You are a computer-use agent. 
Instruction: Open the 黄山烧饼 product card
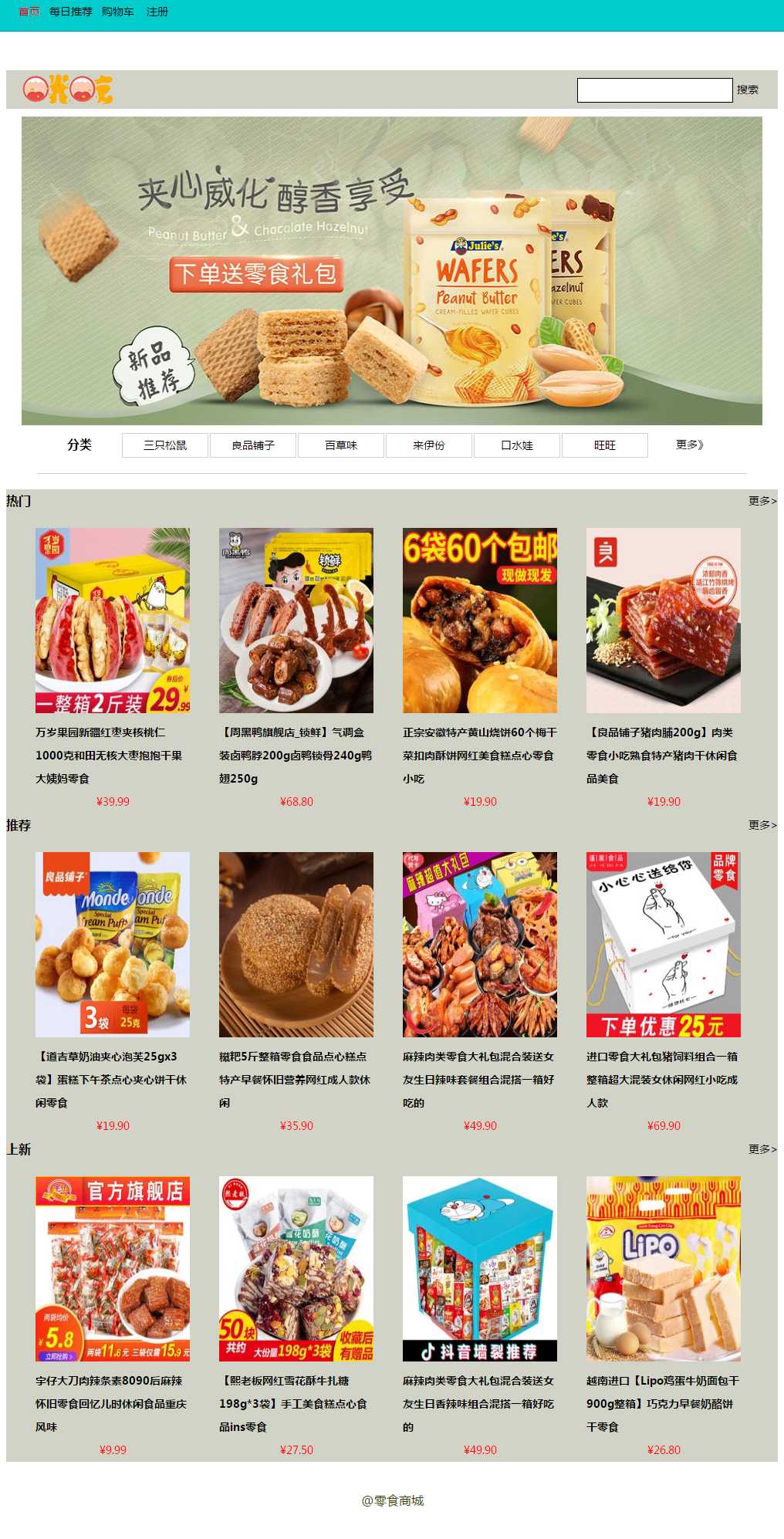479,621
